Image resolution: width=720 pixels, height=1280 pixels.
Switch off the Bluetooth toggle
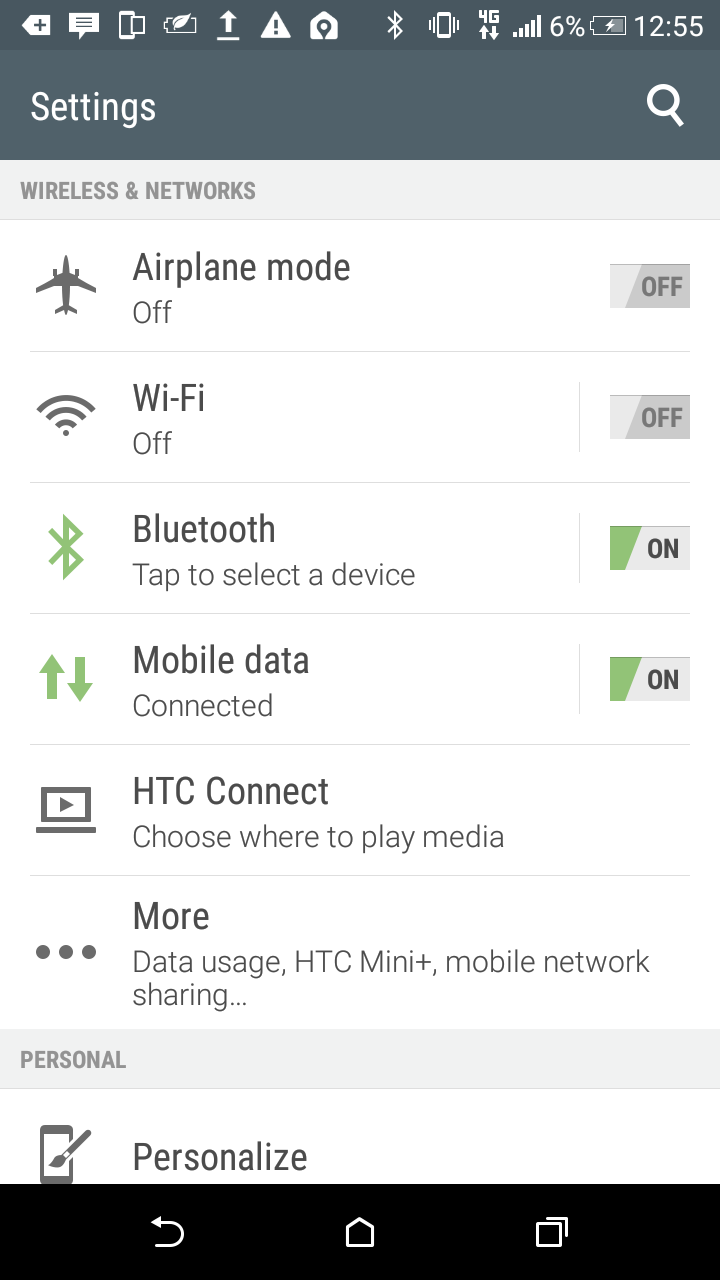(x=649, y=549)
